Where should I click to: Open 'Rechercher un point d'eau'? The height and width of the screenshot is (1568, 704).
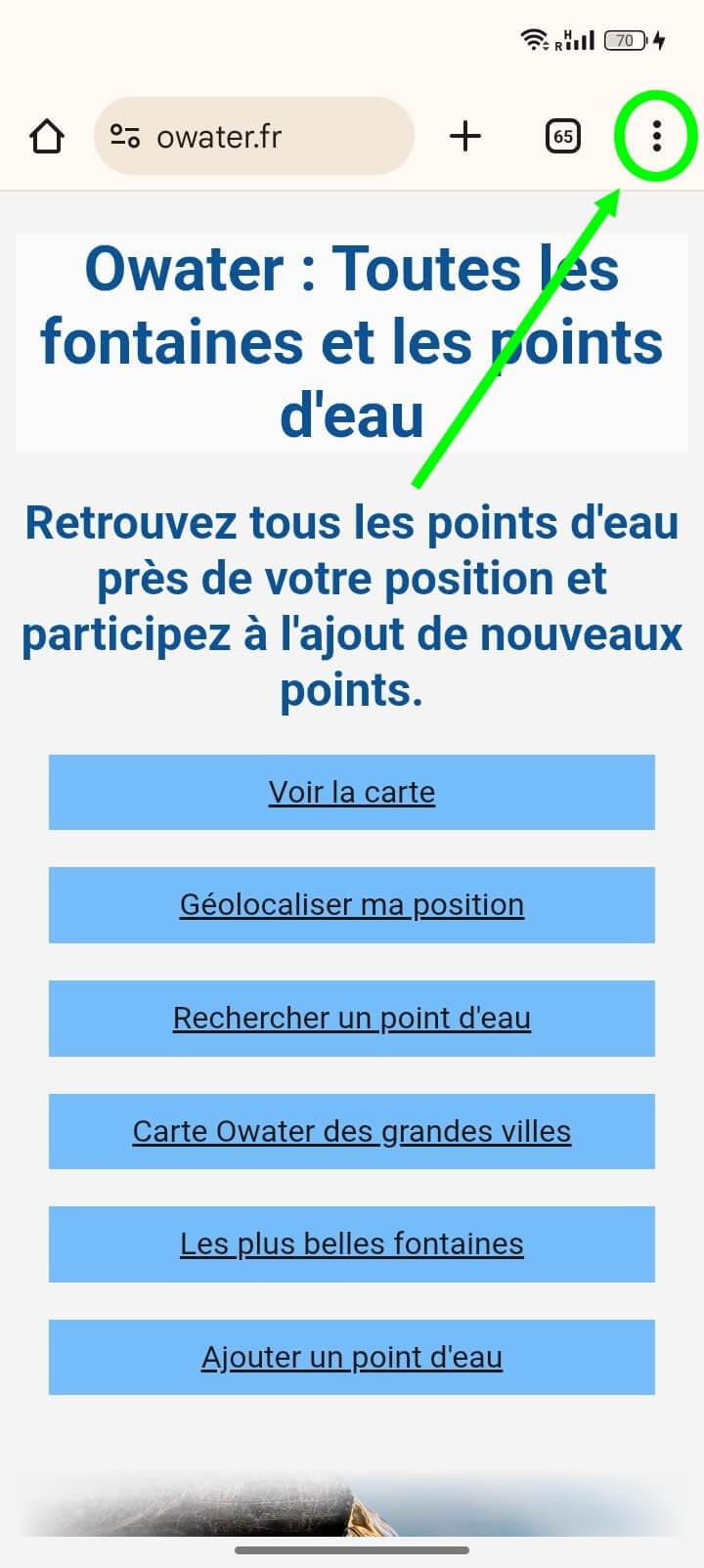coord(352,1019)
